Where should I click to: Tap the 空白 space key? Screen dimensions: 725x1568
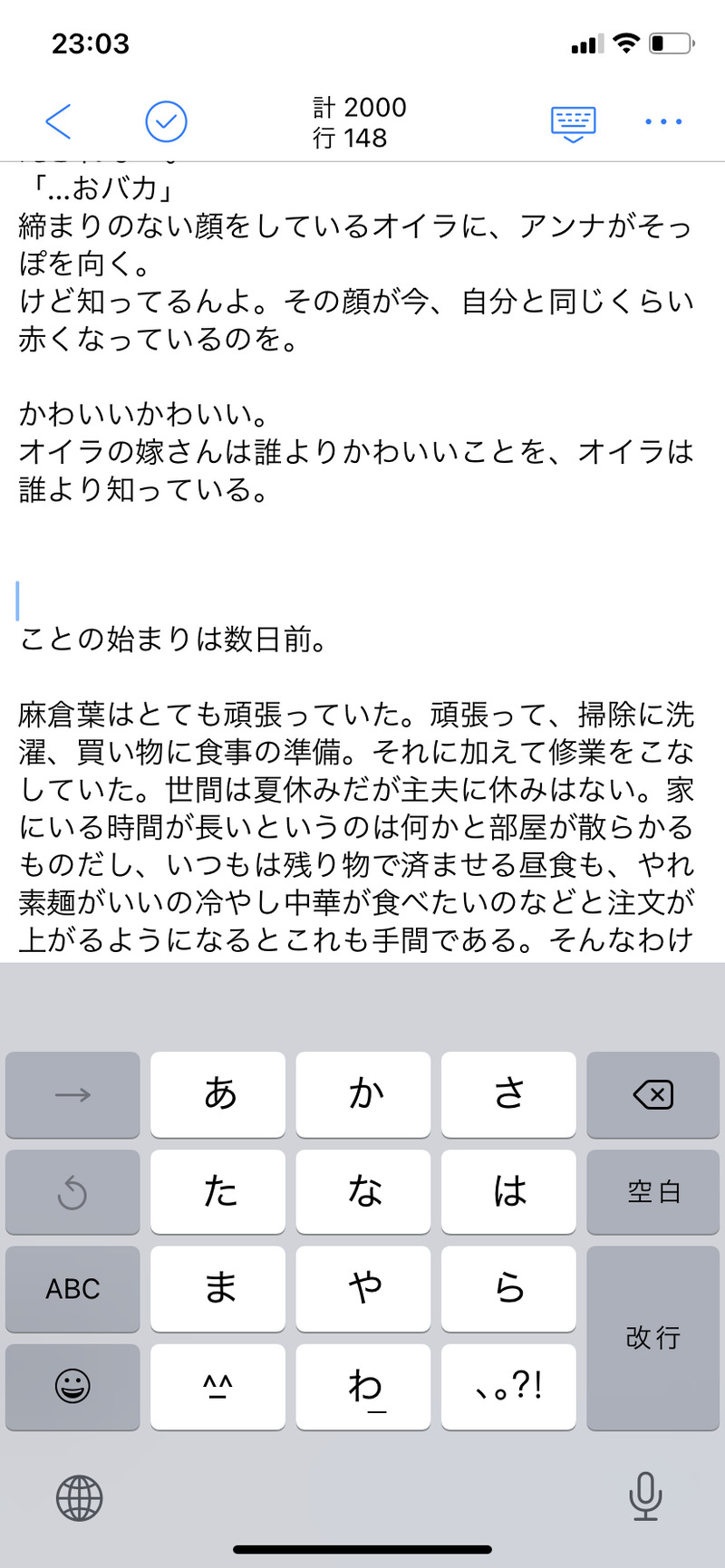pos(652,1192)
